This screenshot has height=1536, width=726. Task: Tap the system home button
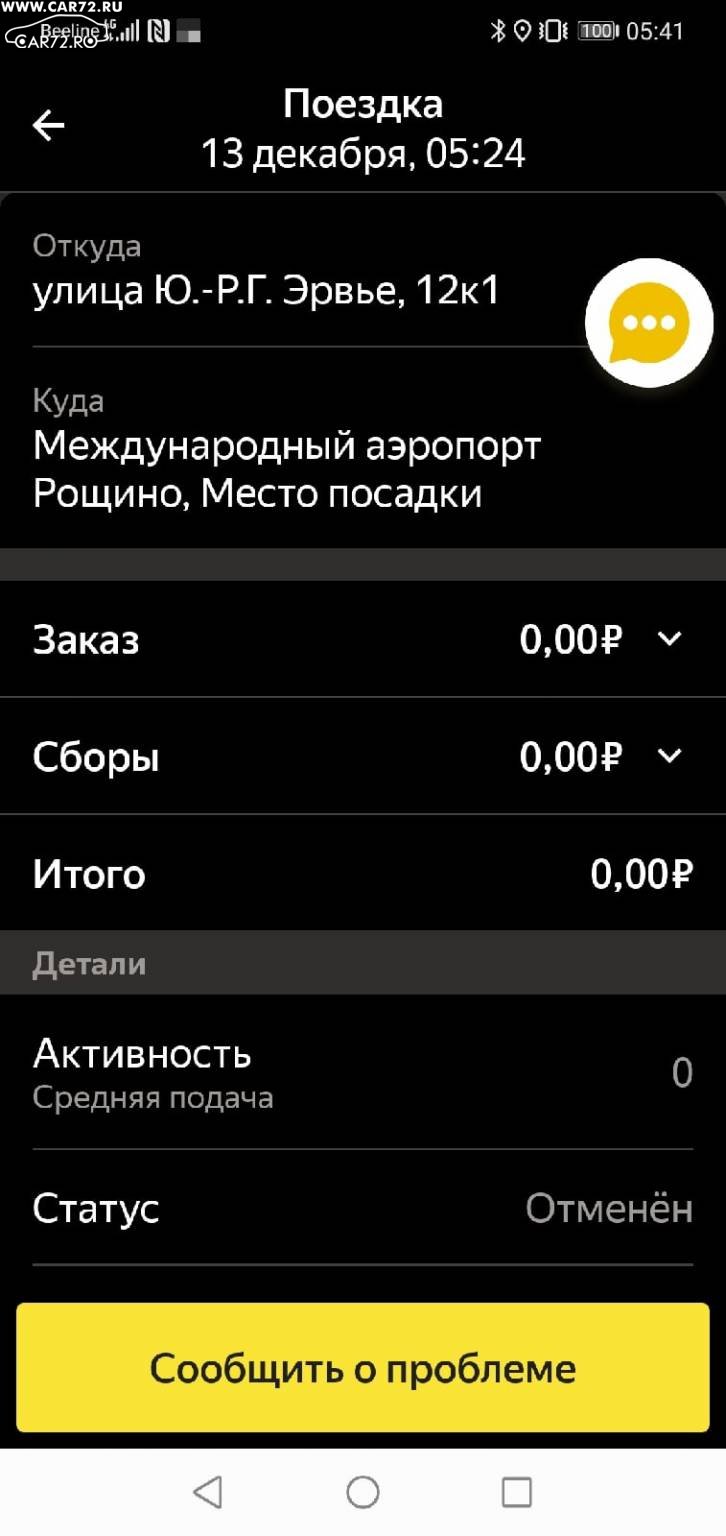pos(363,1493)
